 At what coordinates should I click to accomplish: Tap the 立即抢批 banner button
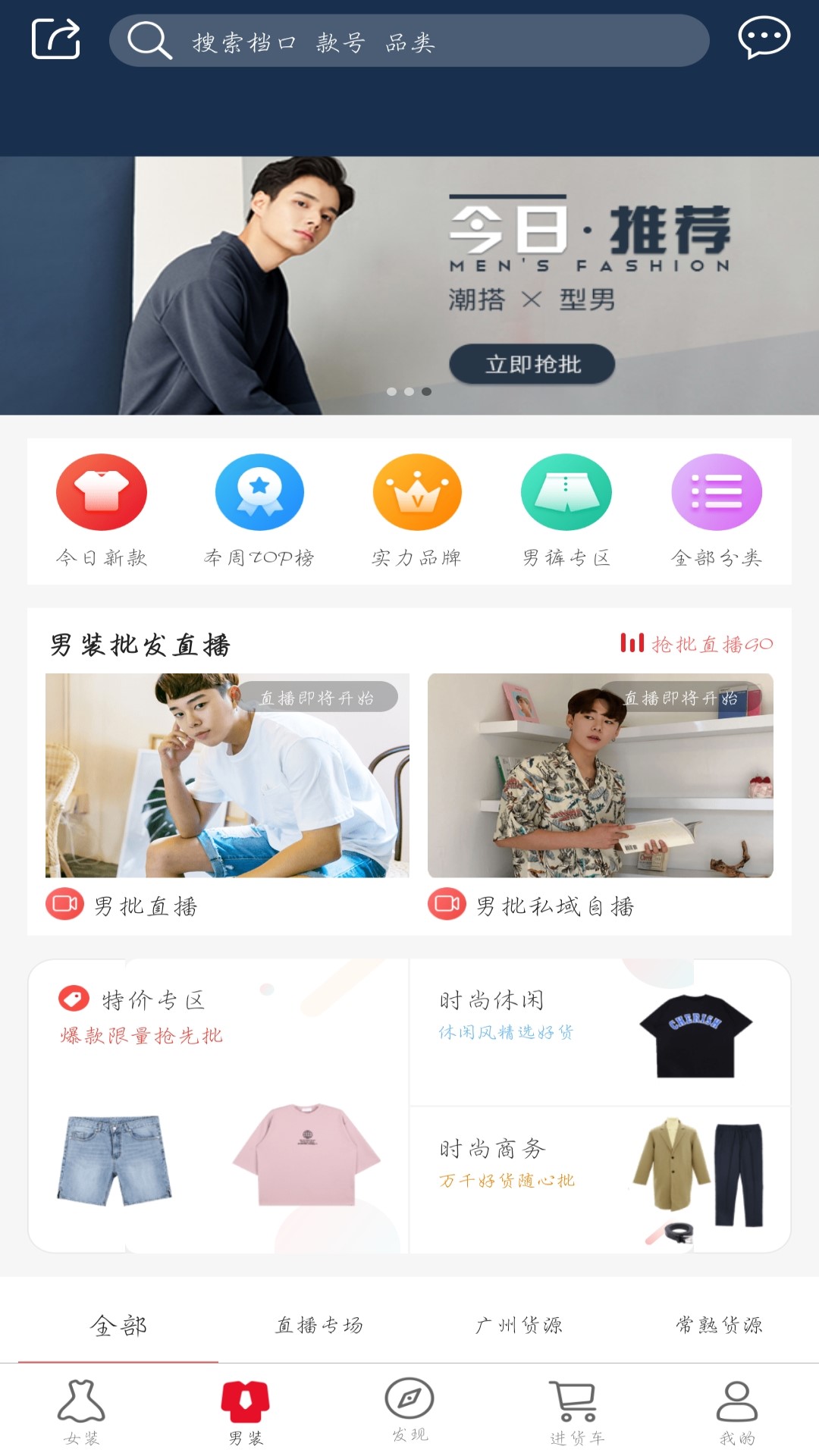532,365
